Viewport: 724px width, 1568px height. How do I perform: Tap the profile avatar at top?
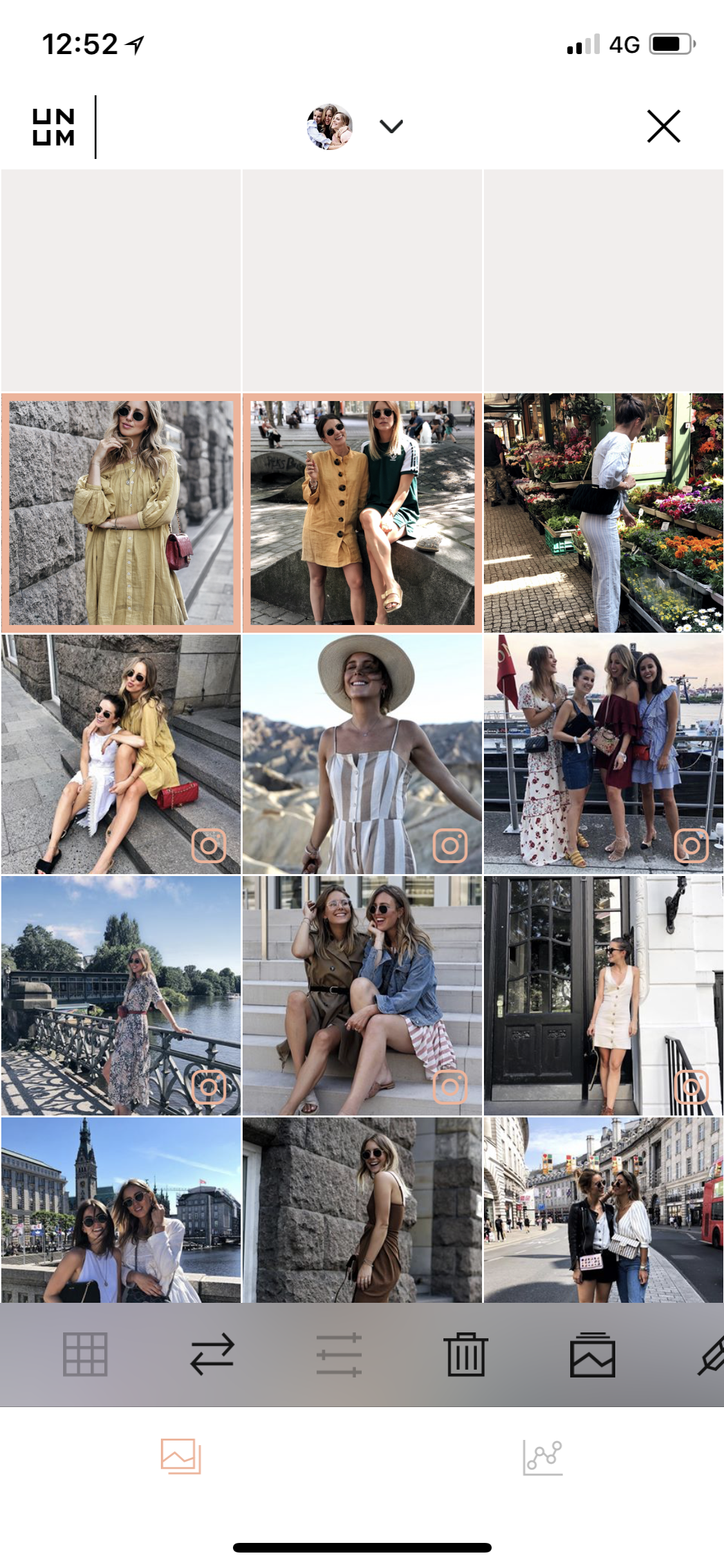pyautogui.click(x=330, y=126)
